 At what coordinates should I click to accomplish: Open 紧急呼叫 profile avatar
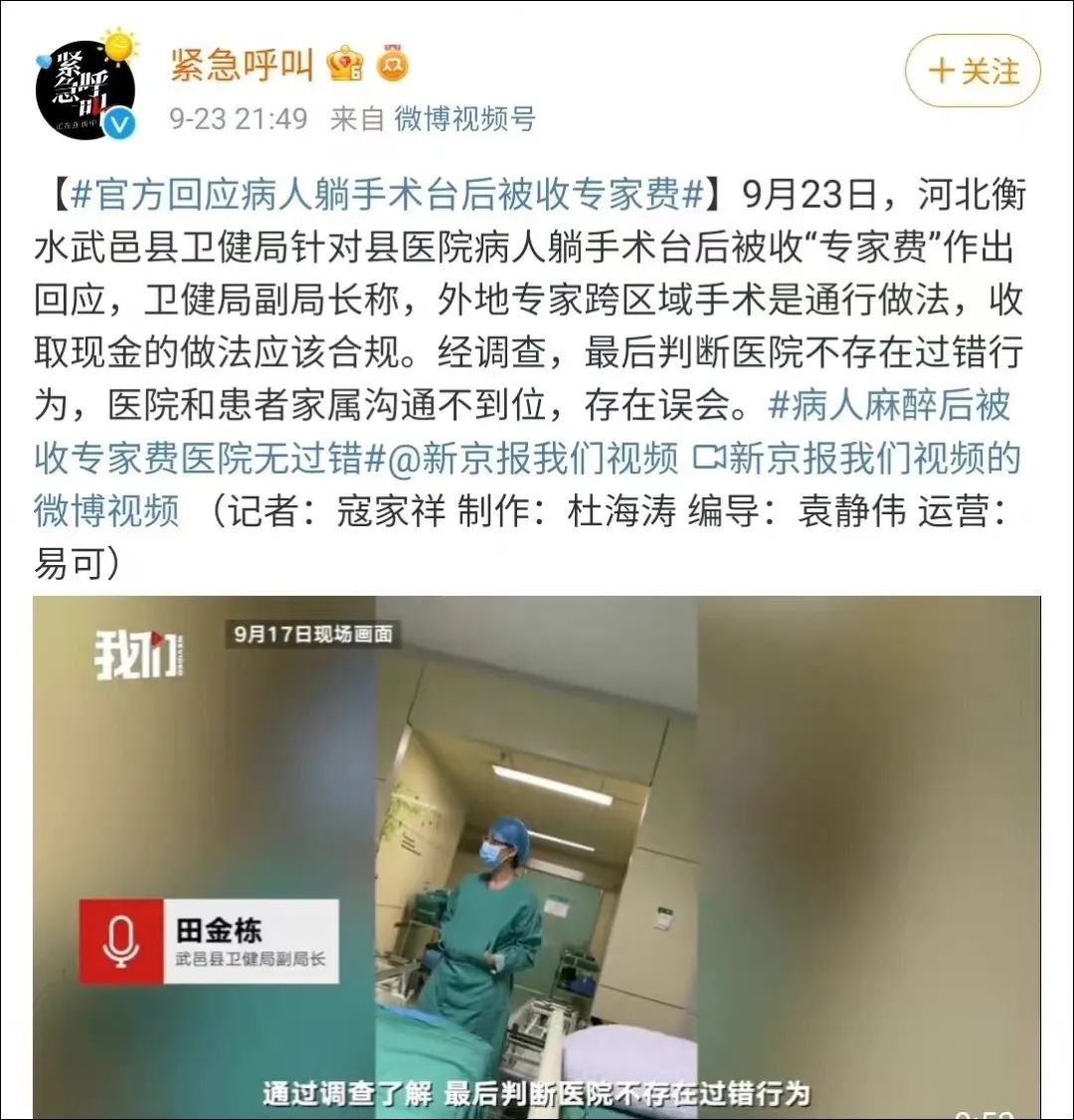coord(86,90)
